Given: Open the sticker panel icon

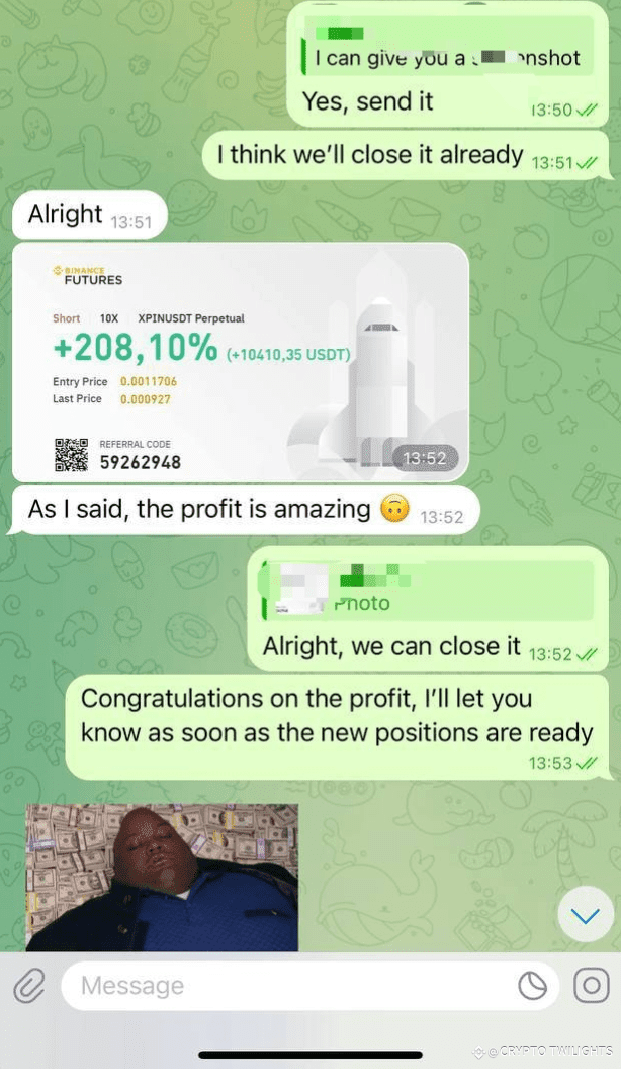Looking at the screenshot, I should pos(532,987).
